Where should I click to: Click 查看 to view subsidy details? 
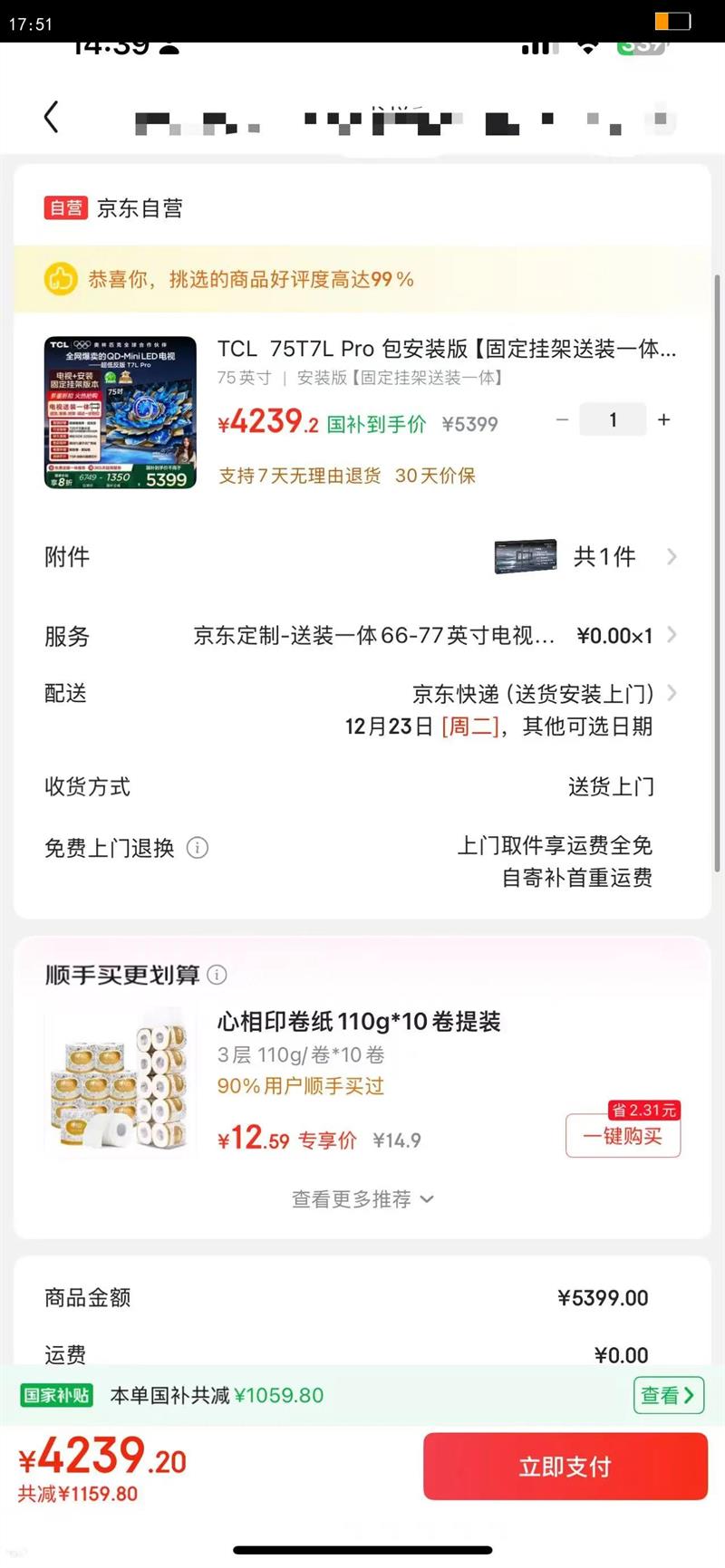click(x=668, y=1396)
